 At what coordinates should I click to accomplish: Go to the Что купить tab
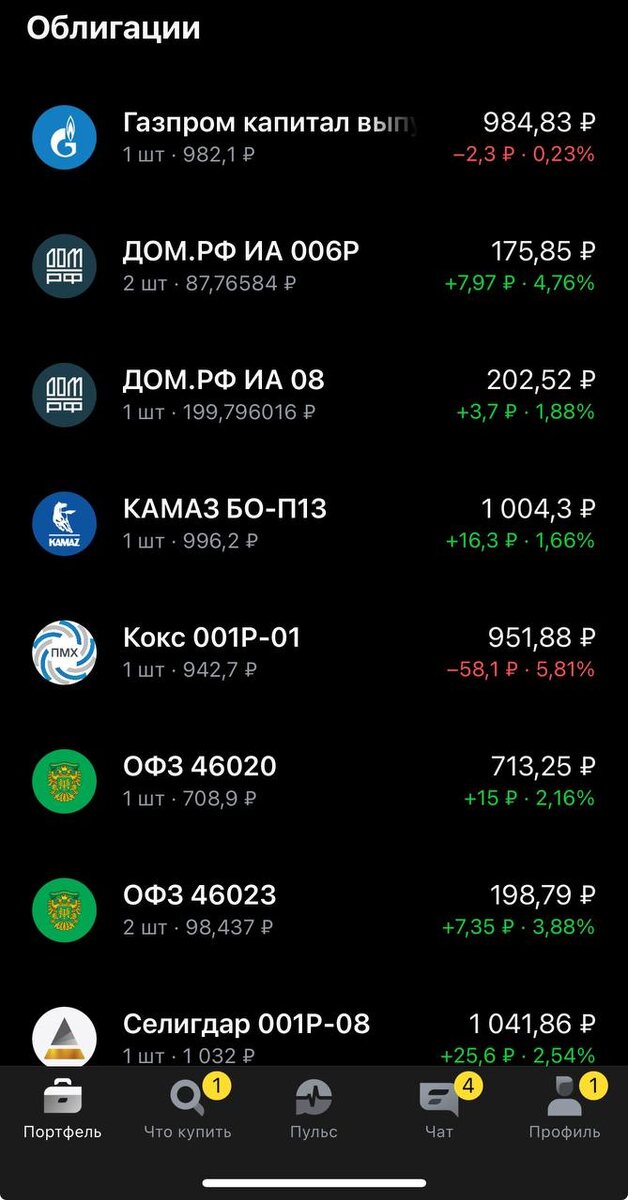[x=187, y=1111]
